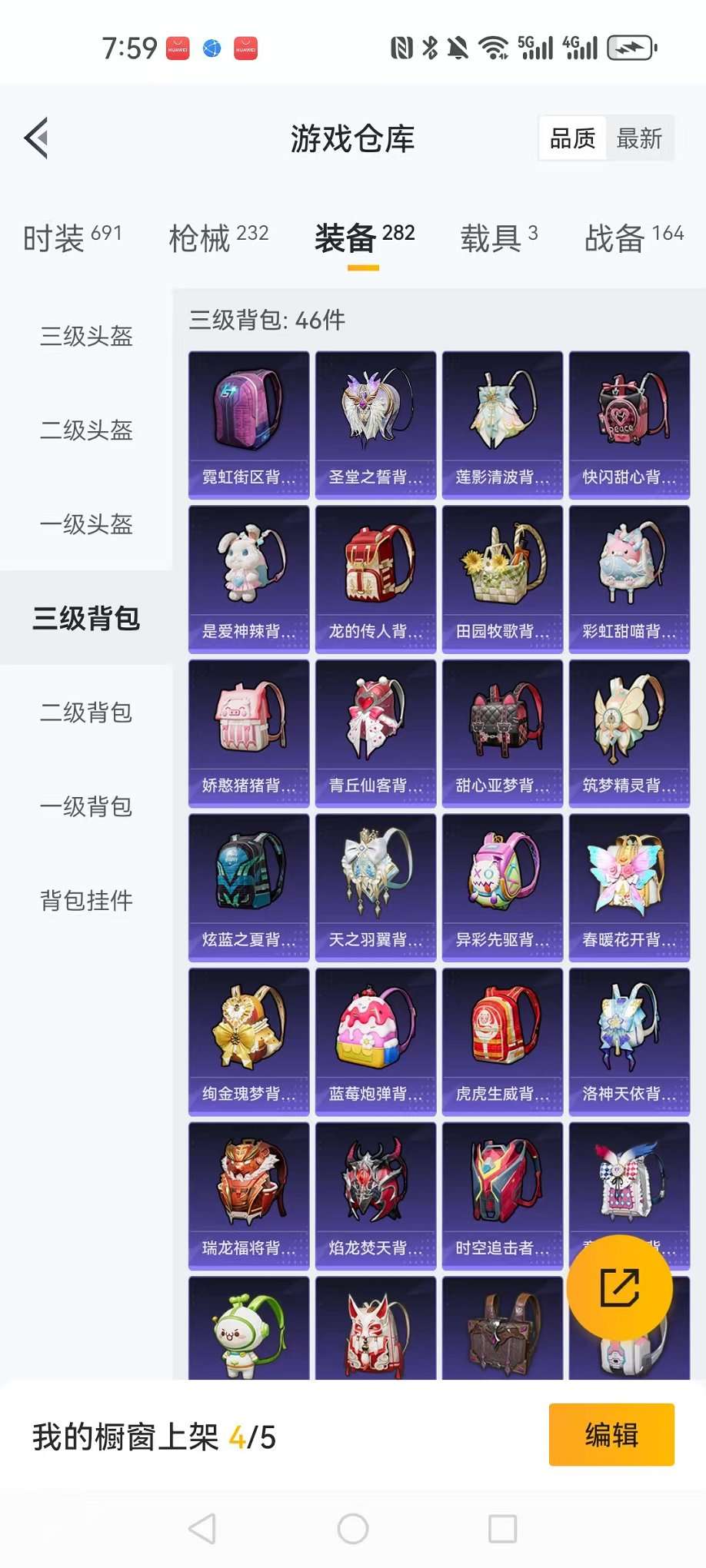Open the 战备 tab
The width and height of the screenshot is (706, 1568).
[633, 238]
